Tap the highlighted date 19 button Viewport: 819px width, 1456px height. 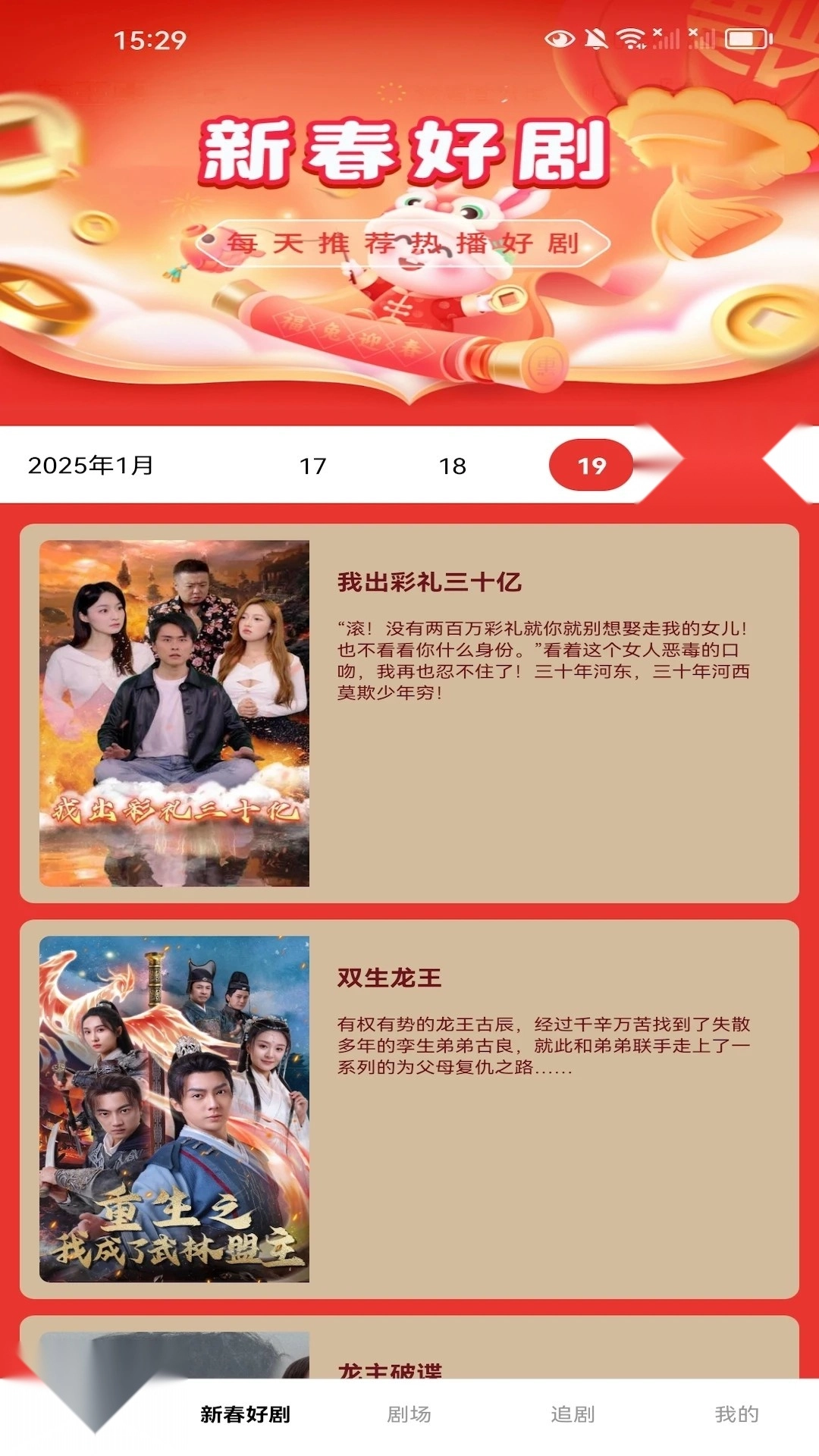(x=594, y=466)
